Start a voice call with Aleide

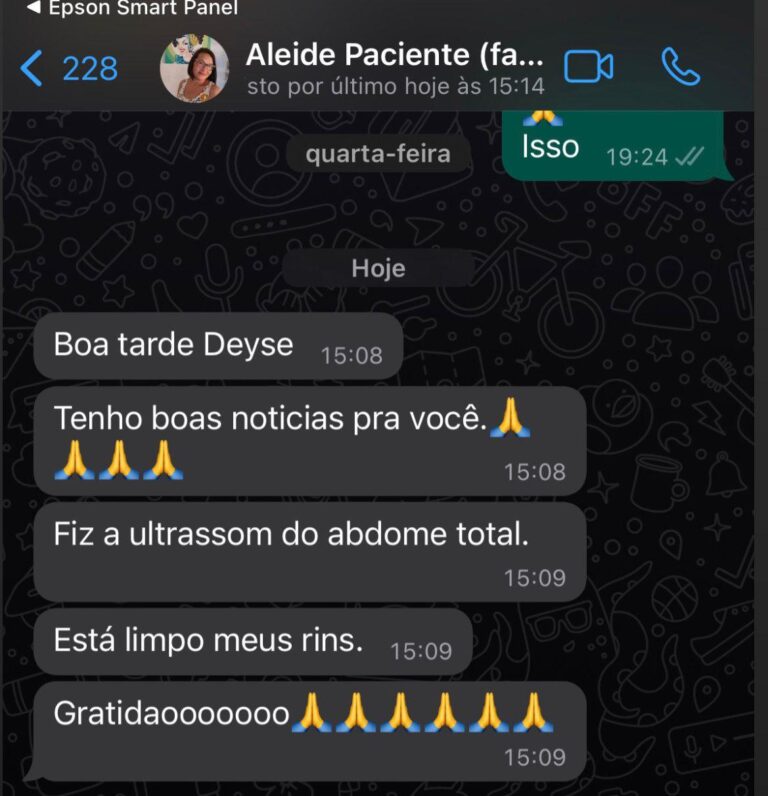pyautogui.click(x=681, y=67)
